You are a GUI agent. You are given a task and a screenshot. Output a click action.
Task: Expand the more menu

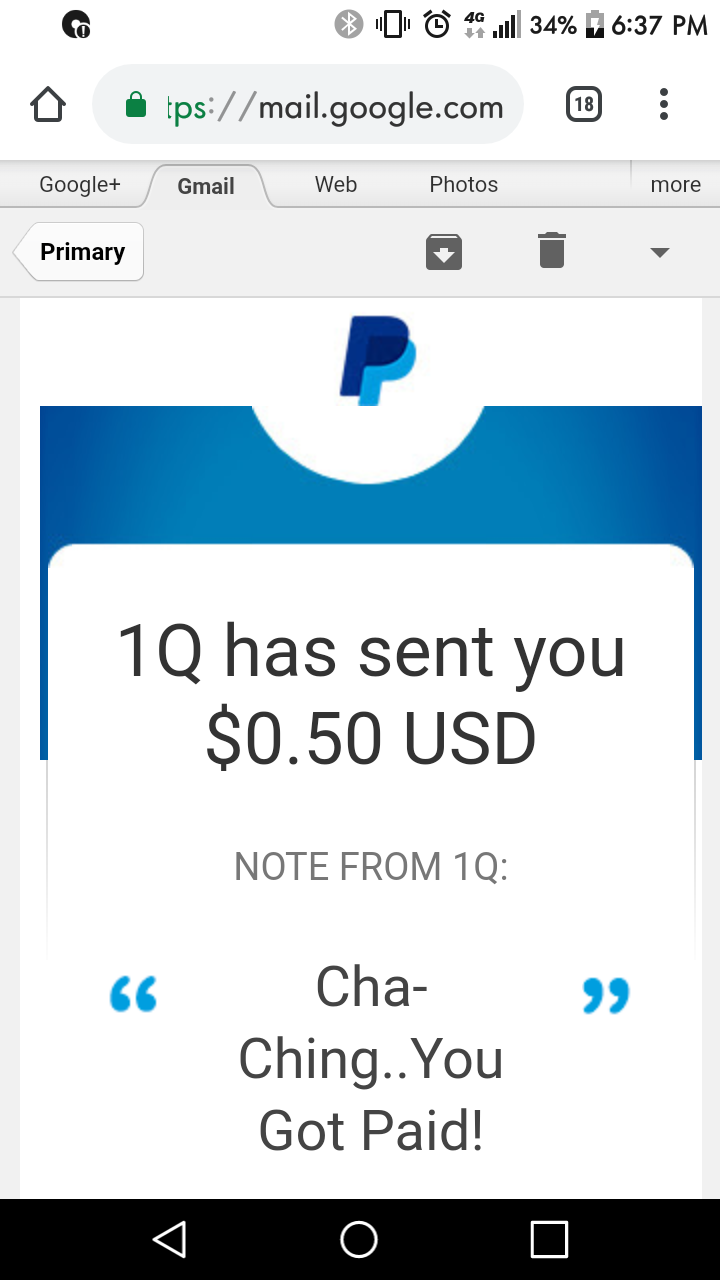675,185
